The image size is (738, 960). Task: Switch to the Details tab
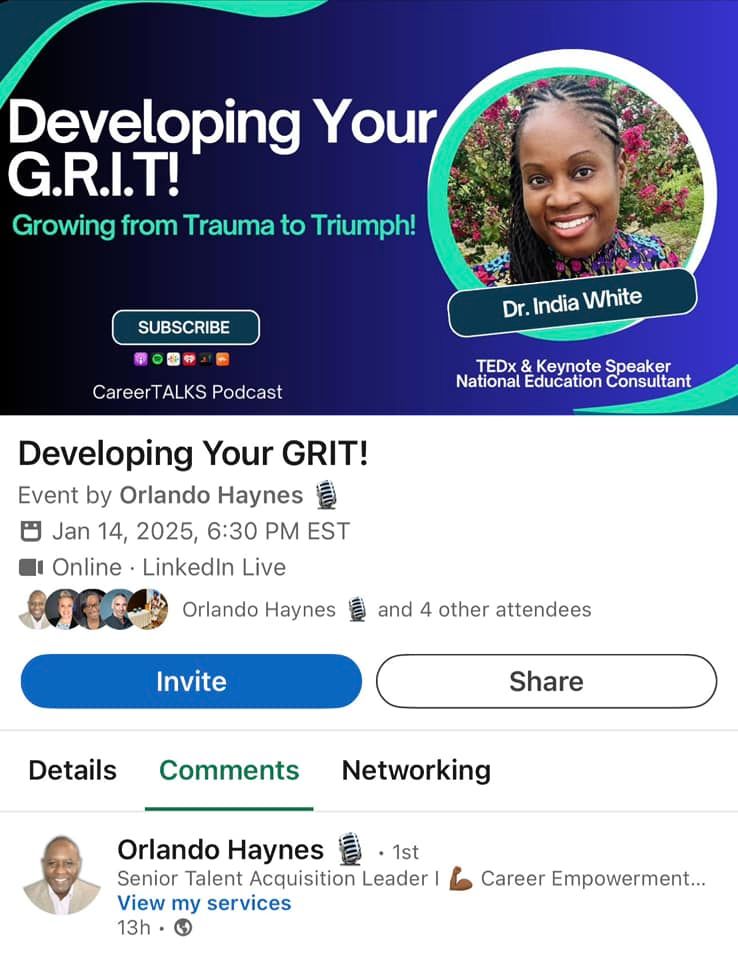point(72,770)
